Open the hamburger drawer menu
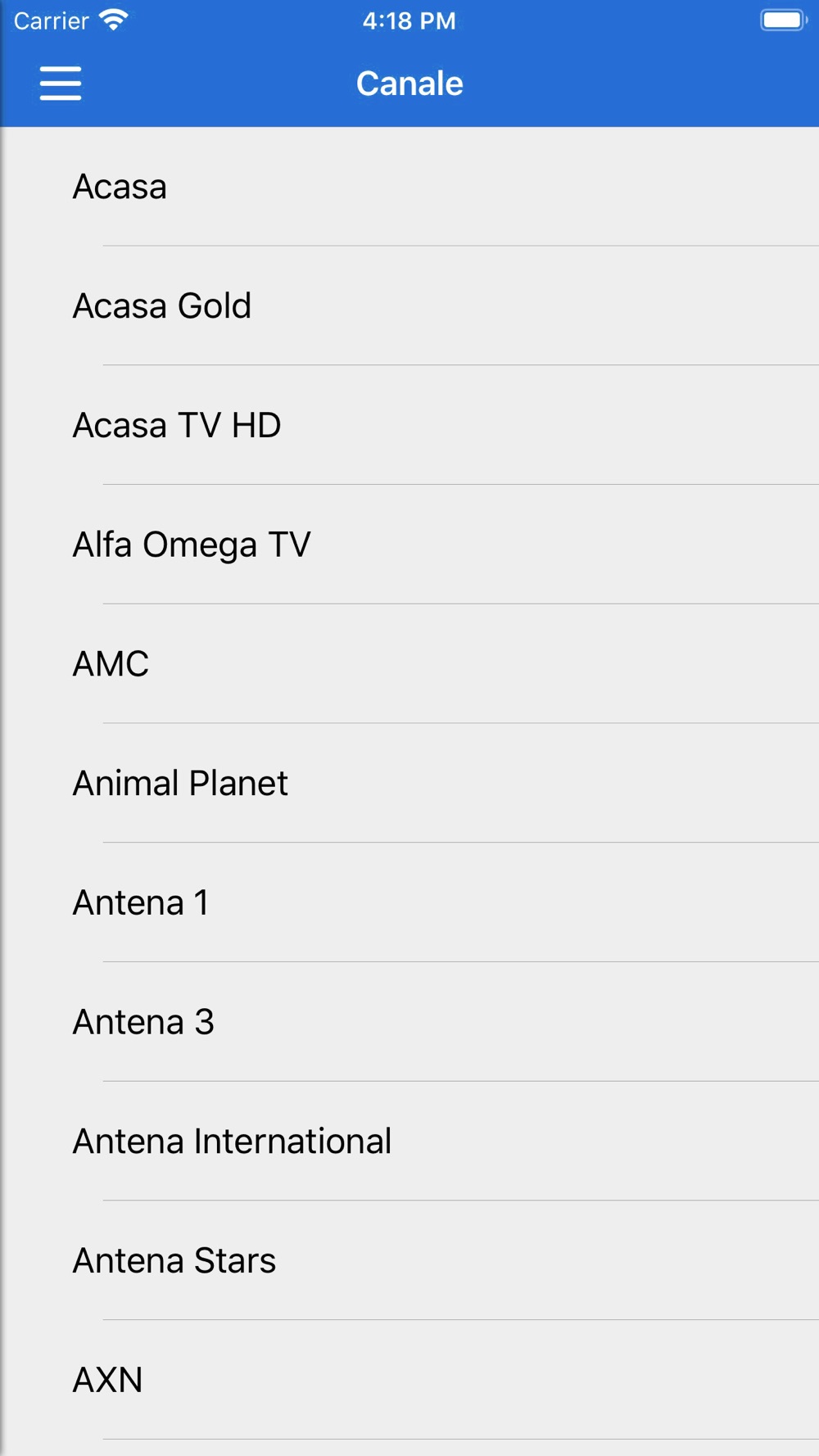 (x=61, y=84)
